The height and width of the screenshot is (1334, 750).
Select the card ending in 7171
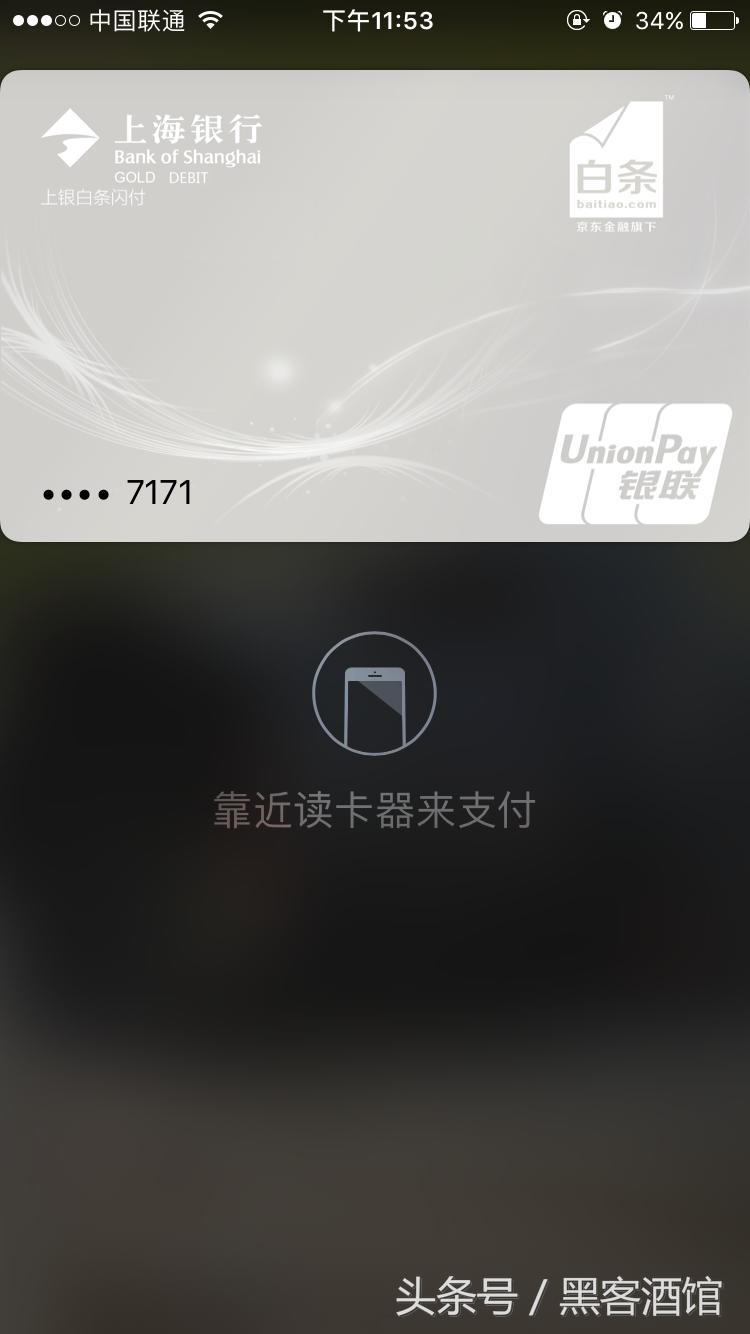[375, 300]
